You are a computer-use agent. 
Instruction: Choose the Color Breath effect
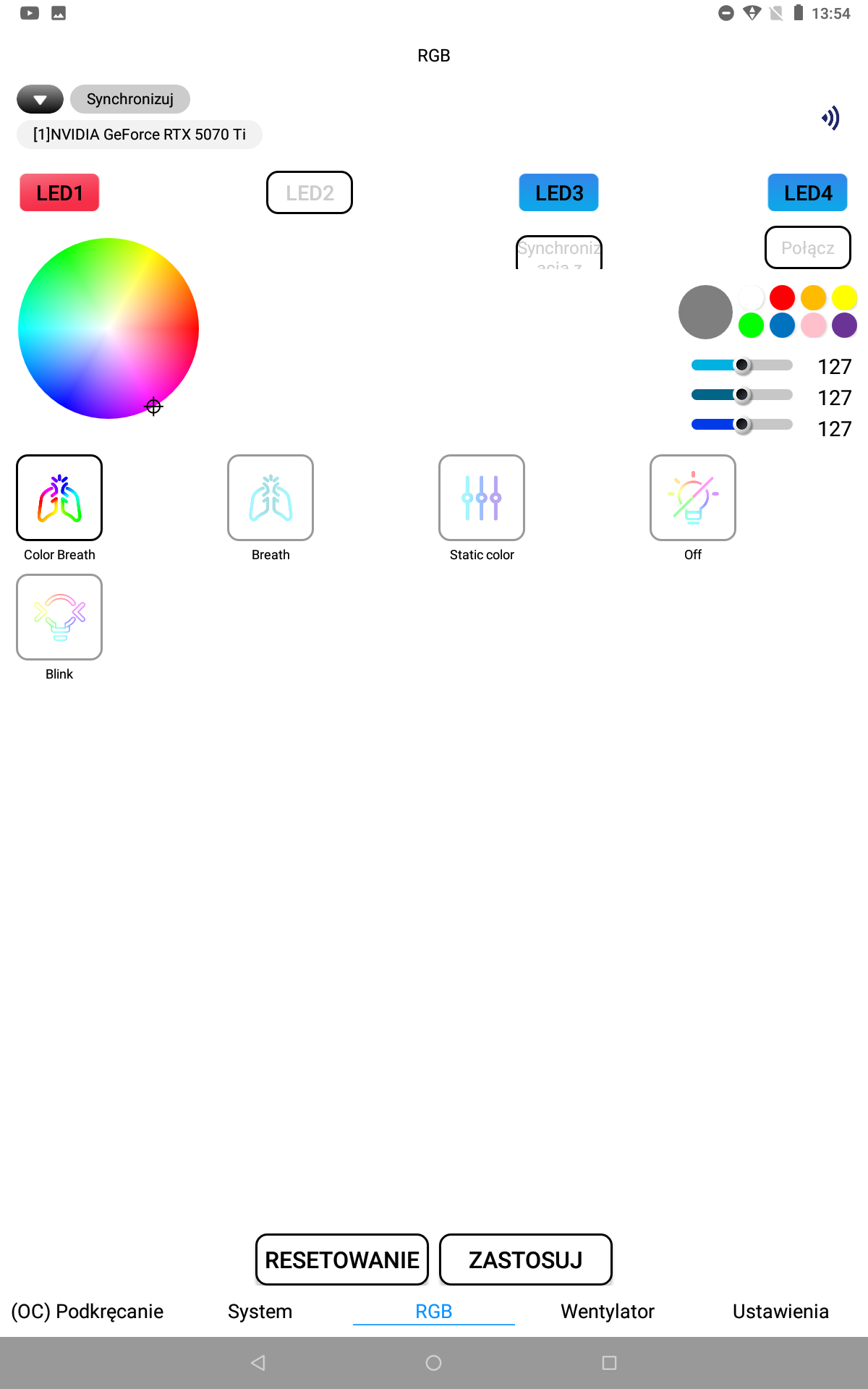[59, 498]
